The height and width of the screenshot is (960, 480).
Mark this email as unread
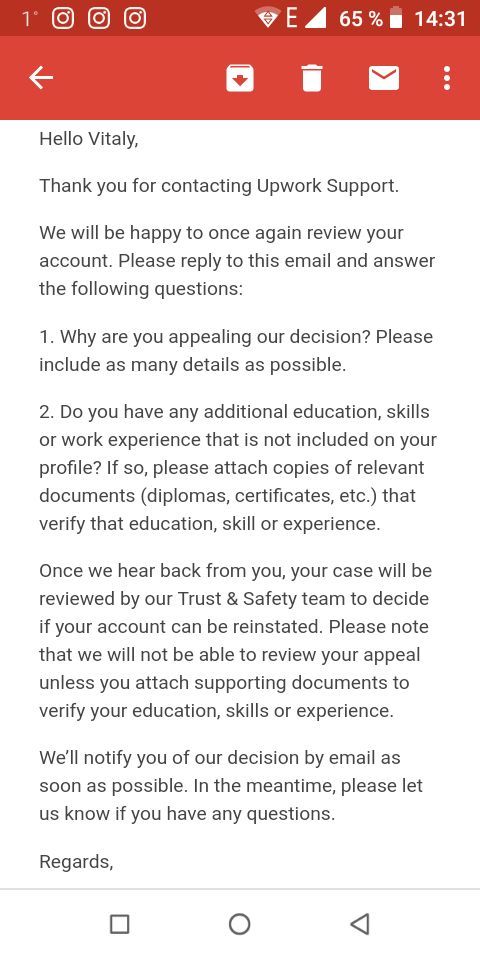[x=384, y=78]
